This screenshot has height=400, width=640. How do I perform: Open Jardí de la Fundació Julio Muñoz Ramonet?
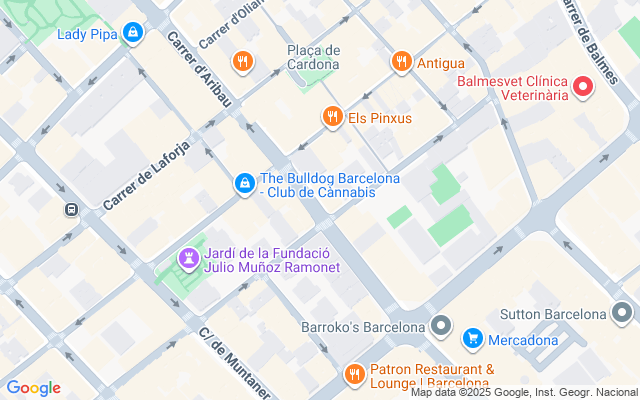pyautogui.click(x=189, y=260)
